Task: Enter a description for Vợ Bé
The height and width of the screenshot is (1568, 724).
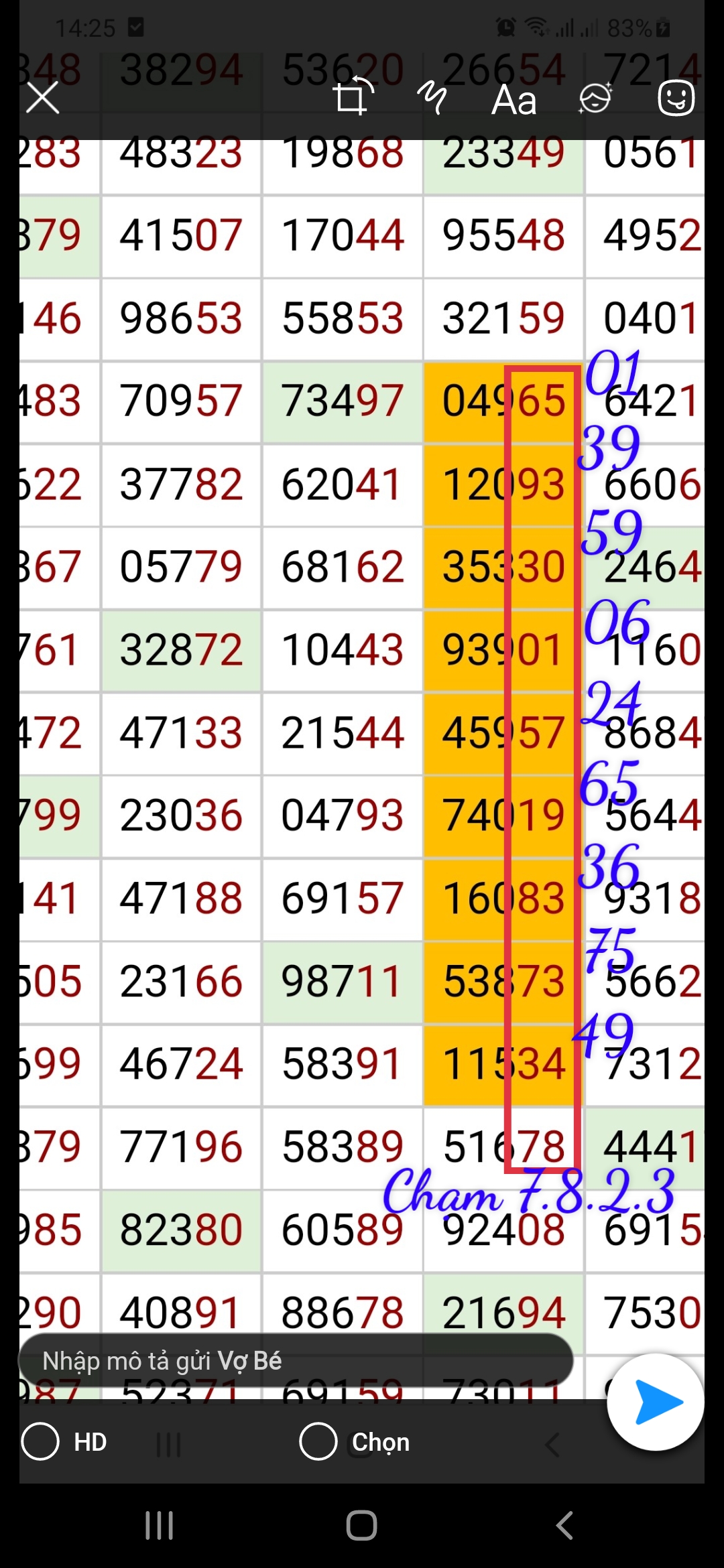Action: (x=296, y=1360)
